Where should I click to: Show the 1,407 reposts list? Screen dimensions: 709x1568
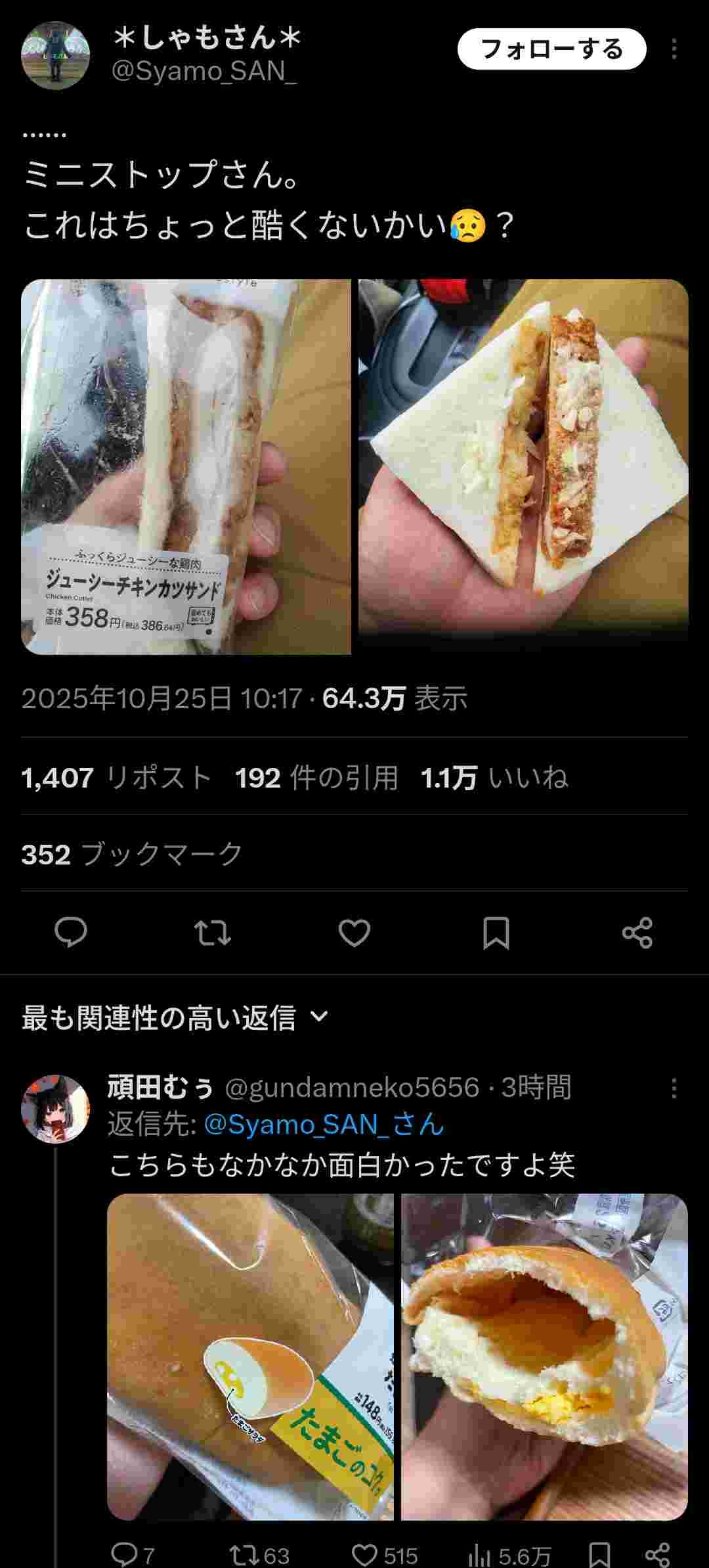[x=116, y=778]
